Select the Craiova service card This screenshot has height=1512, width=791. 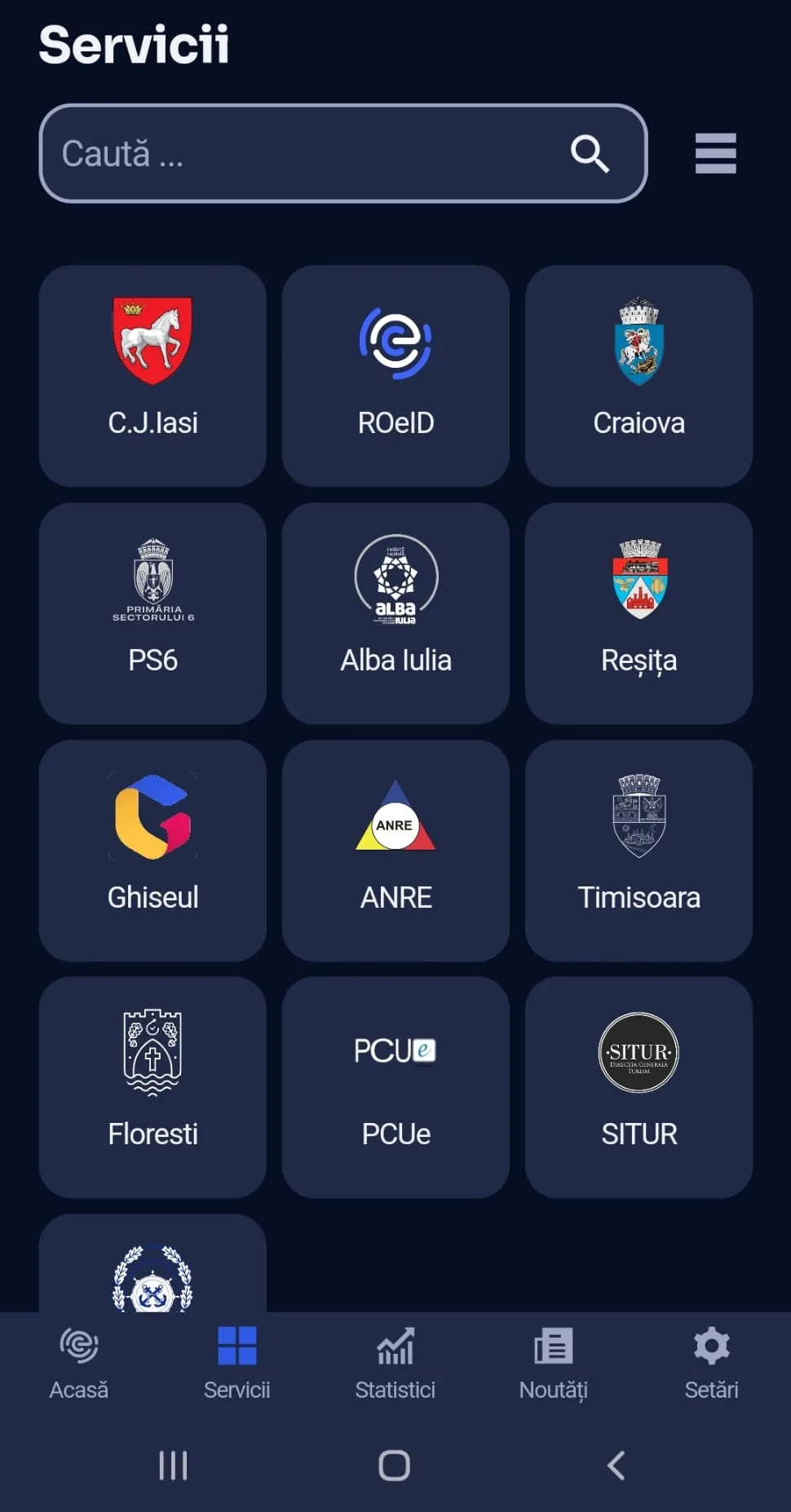pos(639,375)
